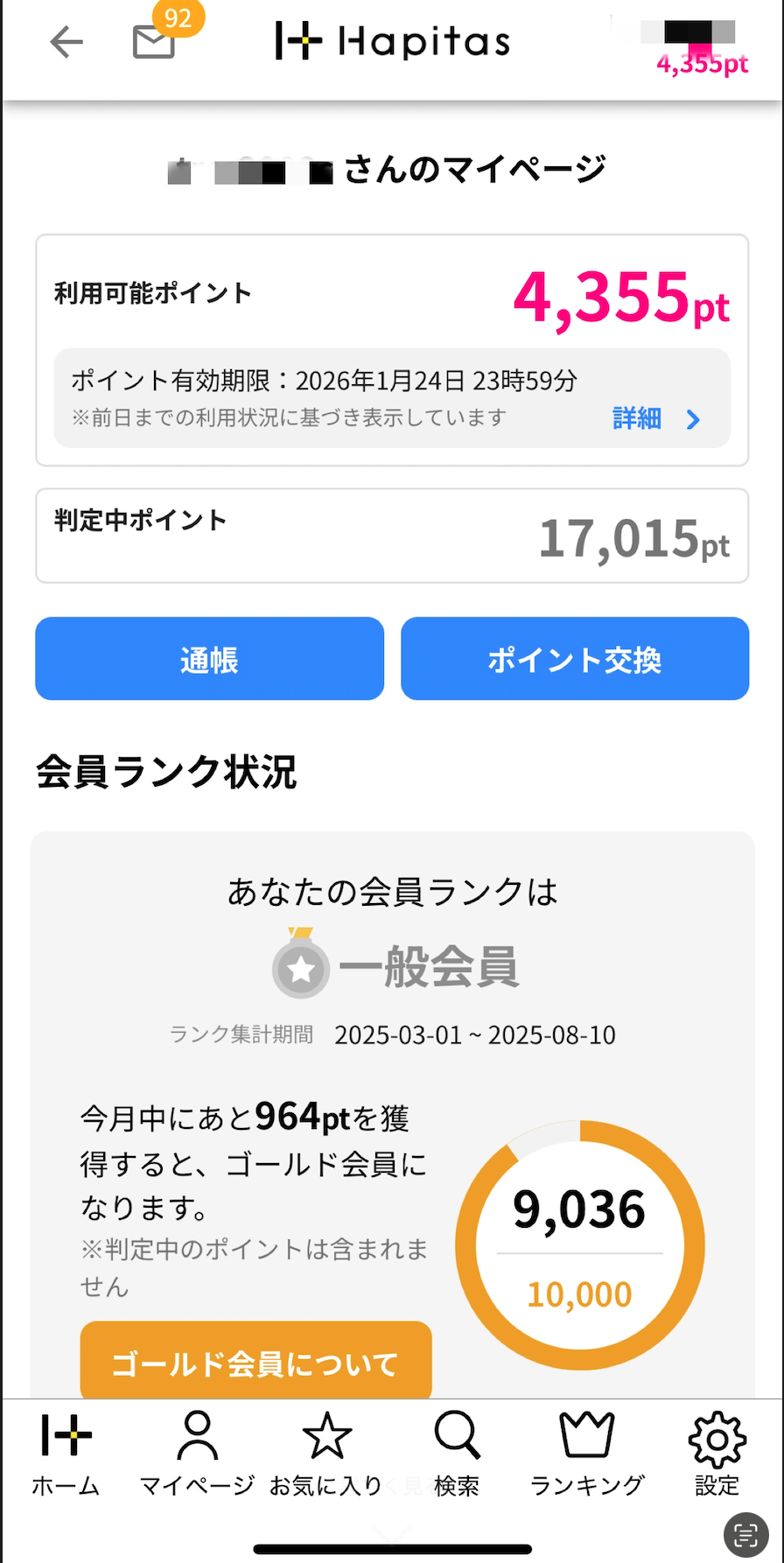Open ゴールド会員について info

pyautogui.click(x=255, y=1361)
